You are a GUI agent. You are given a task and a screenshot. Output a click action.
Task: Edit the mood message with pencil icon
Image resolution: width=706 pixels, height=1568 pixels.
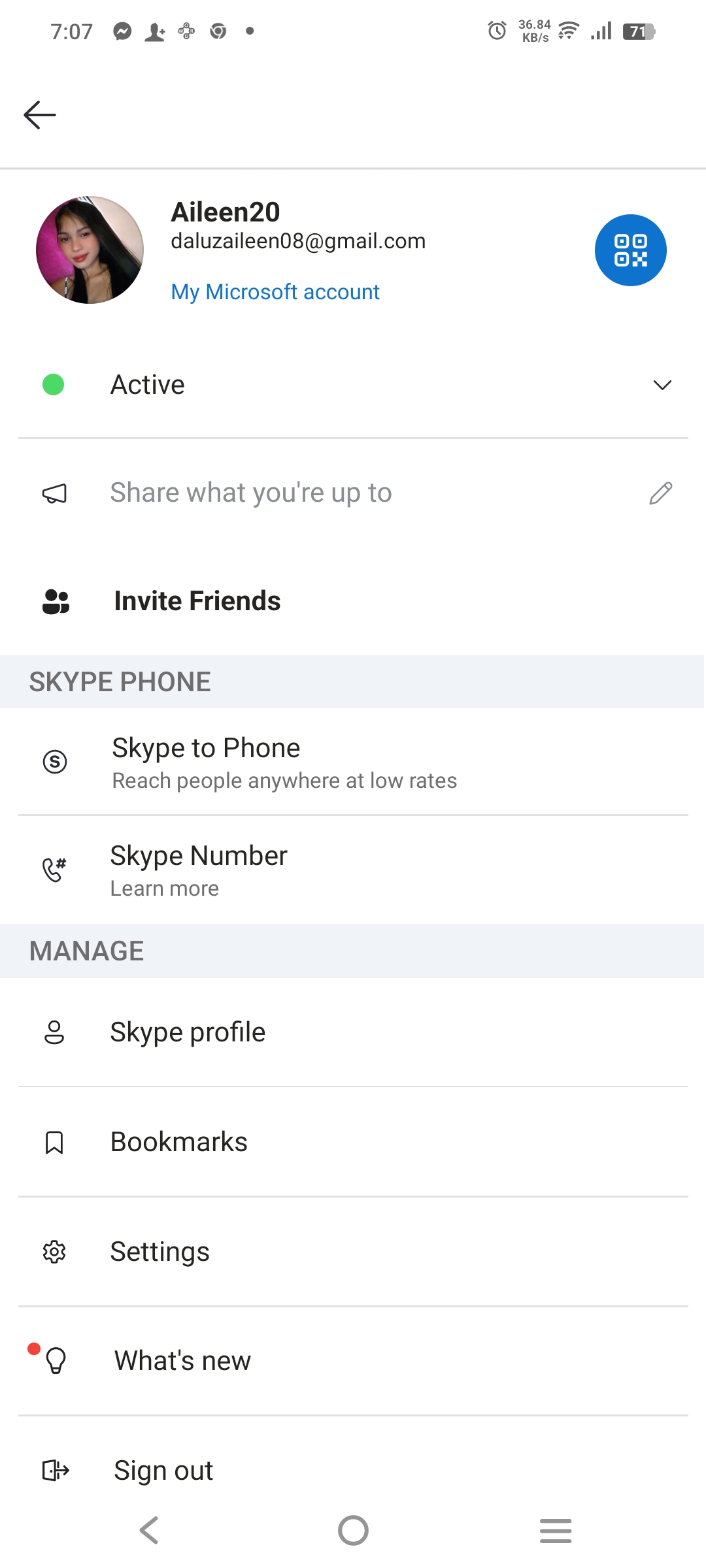pyautogui.click(x=661, y=493)
